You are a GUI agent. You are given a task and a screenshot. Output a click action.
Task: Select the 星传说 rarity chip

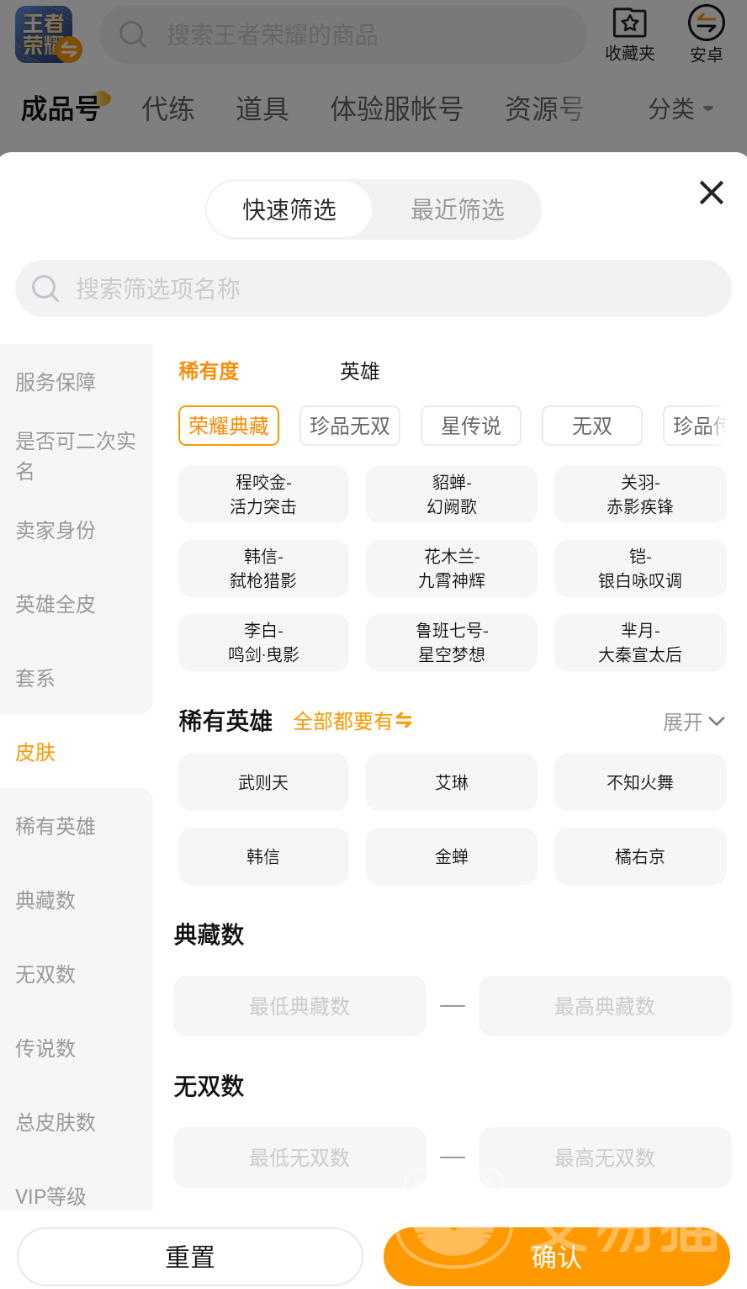471,426
